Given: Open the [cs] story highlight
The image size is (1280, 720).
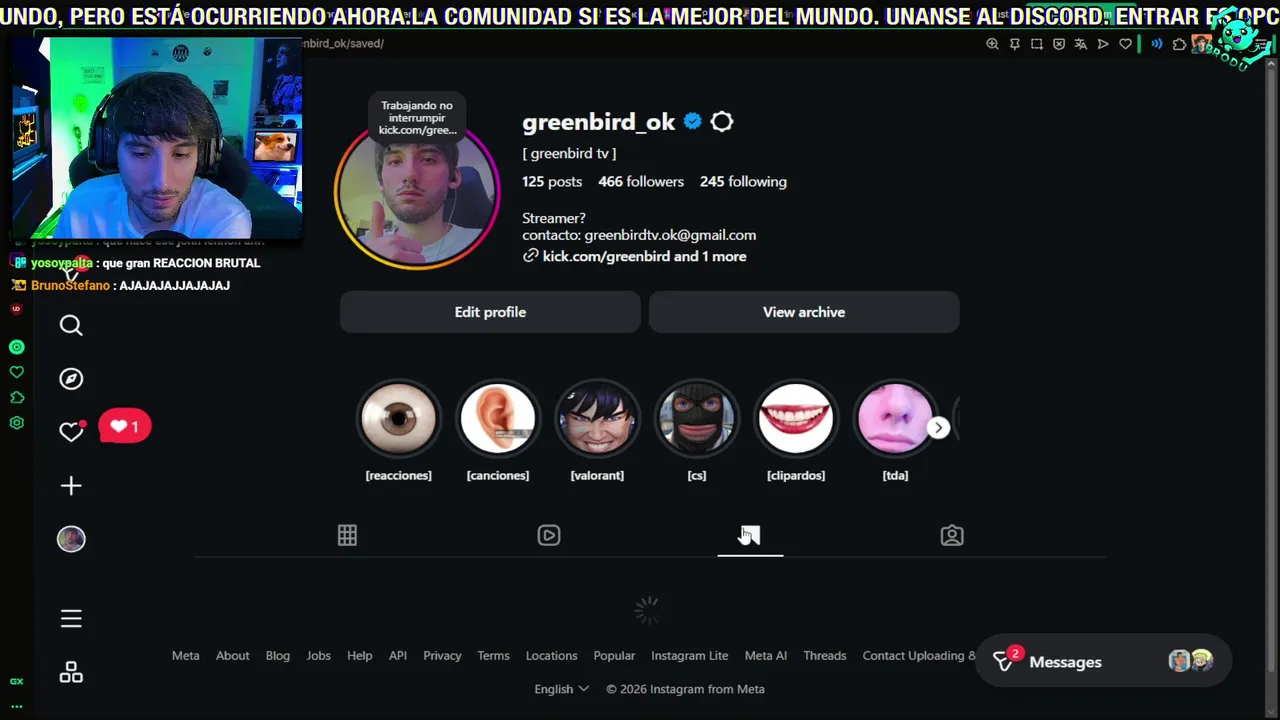Looking at the screenshot, I should tap(696, 419).
